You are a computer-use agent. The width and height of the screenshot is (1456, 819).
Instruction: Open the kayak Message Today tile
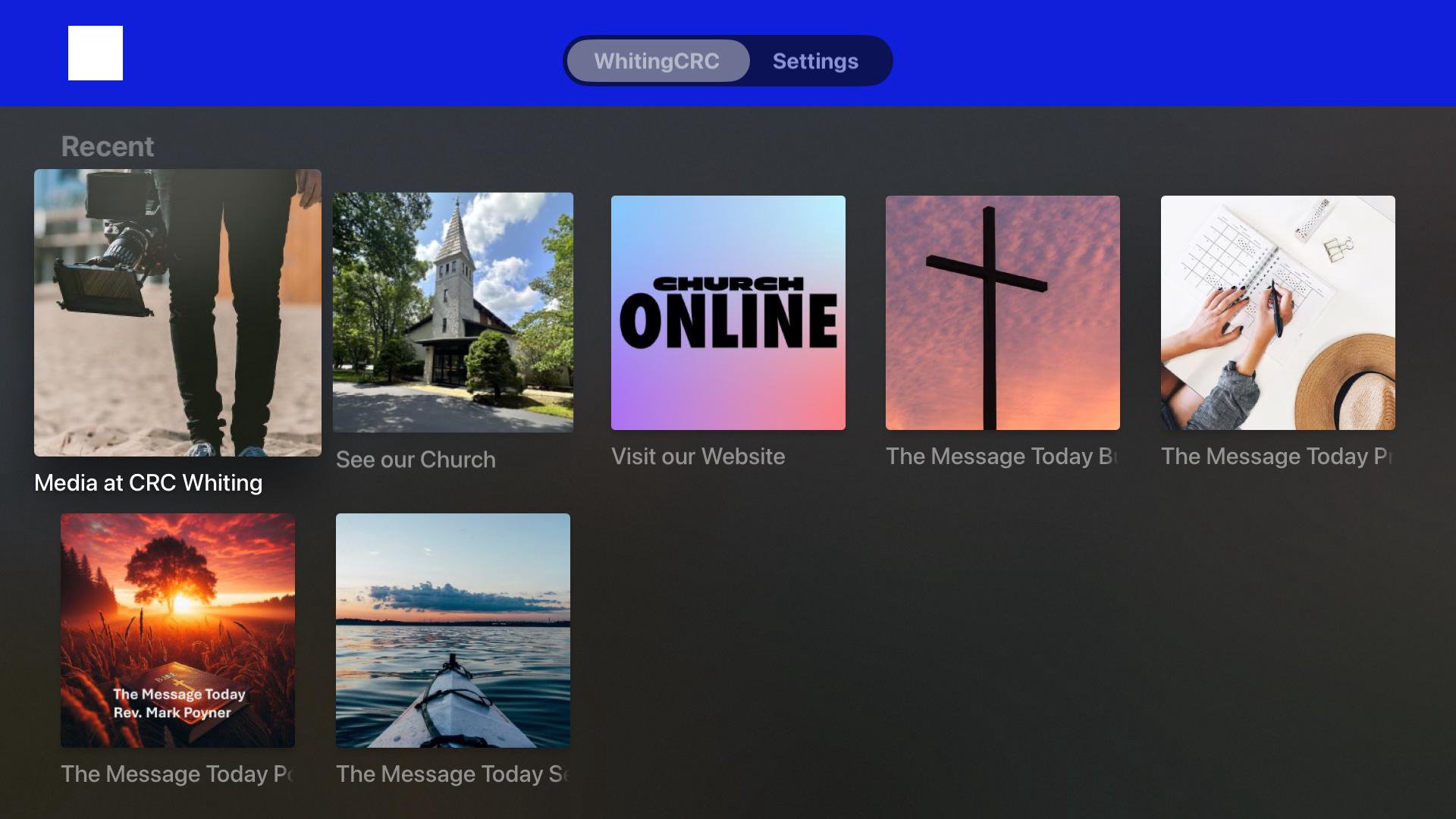tap(453, 630)
